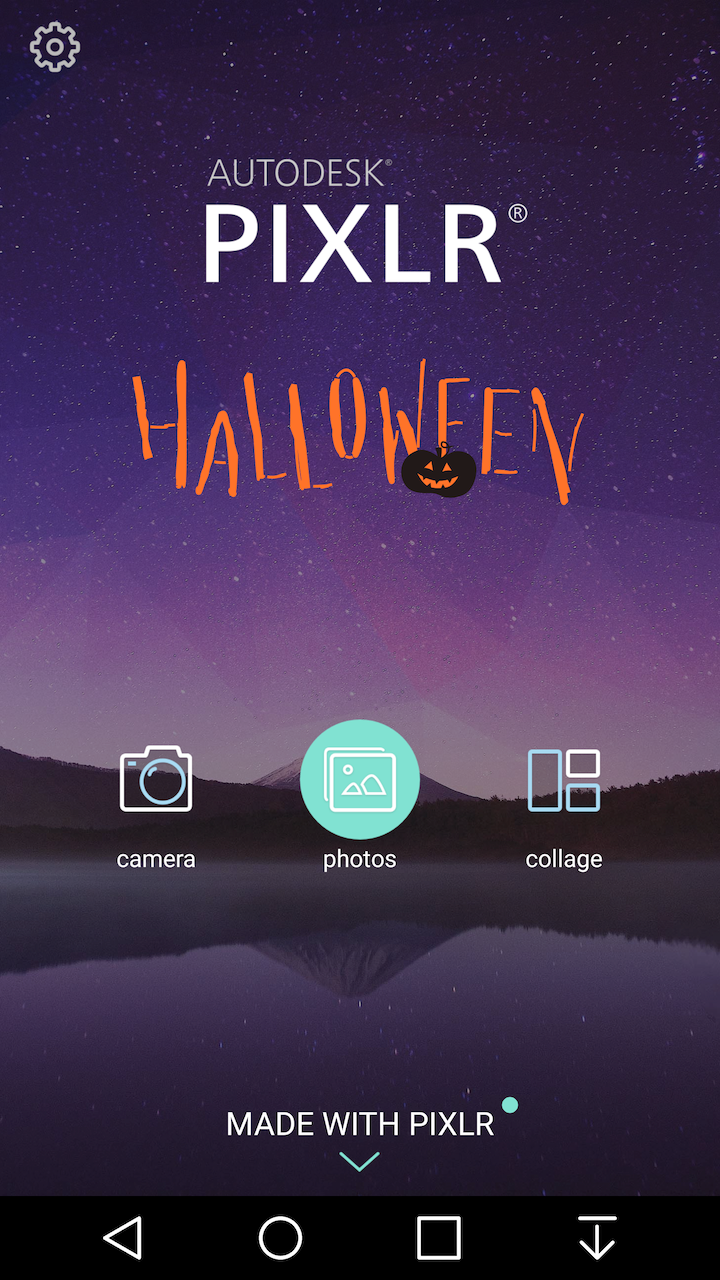Select the collage label
This screenshot has width=720, height=1280.
[563, 857]
